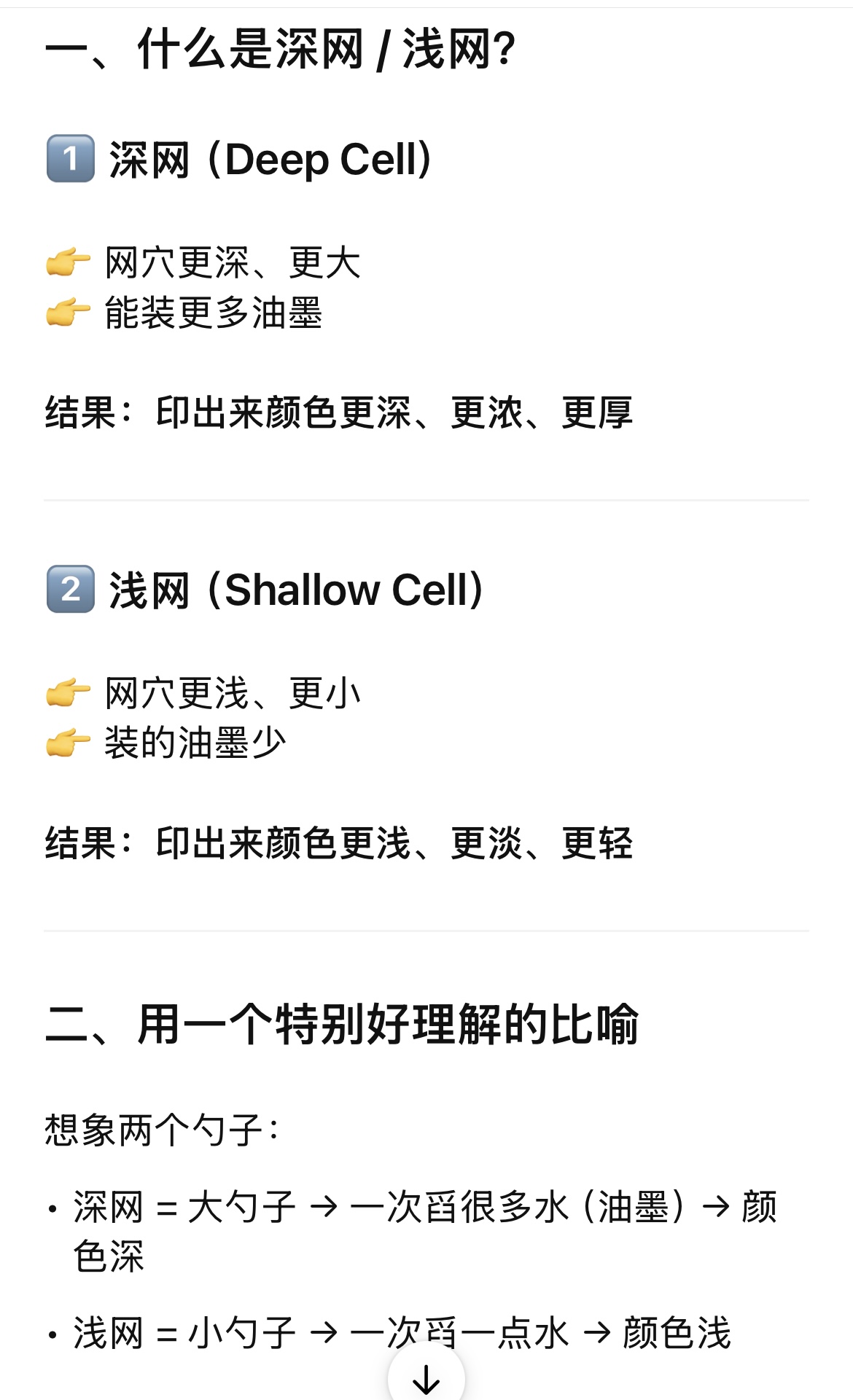Tap the scroll-to-bottom arrow button
Screen dimensions: 853x1400
[426, 1377]
